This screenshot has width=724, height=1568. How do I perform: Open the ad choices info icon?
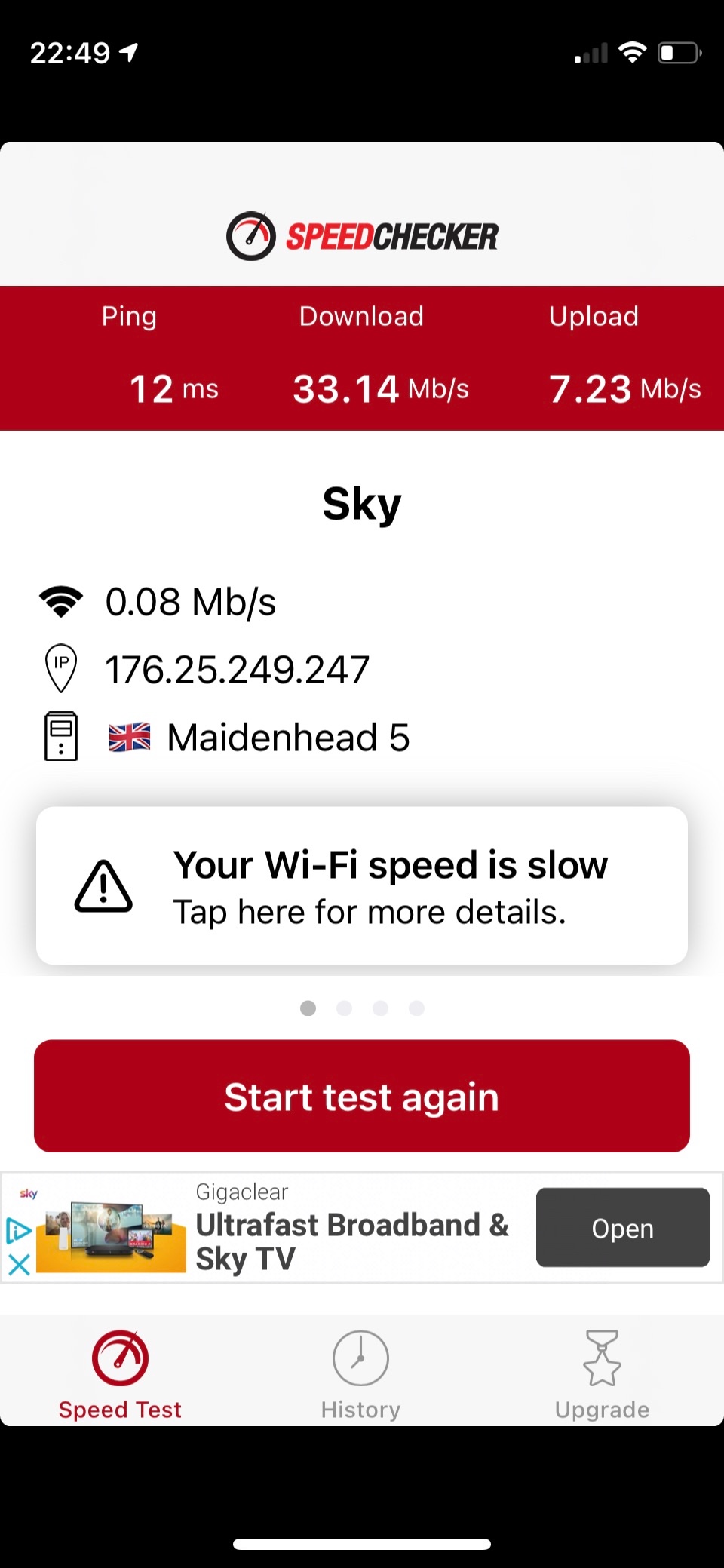click(x=18, y=1231)
